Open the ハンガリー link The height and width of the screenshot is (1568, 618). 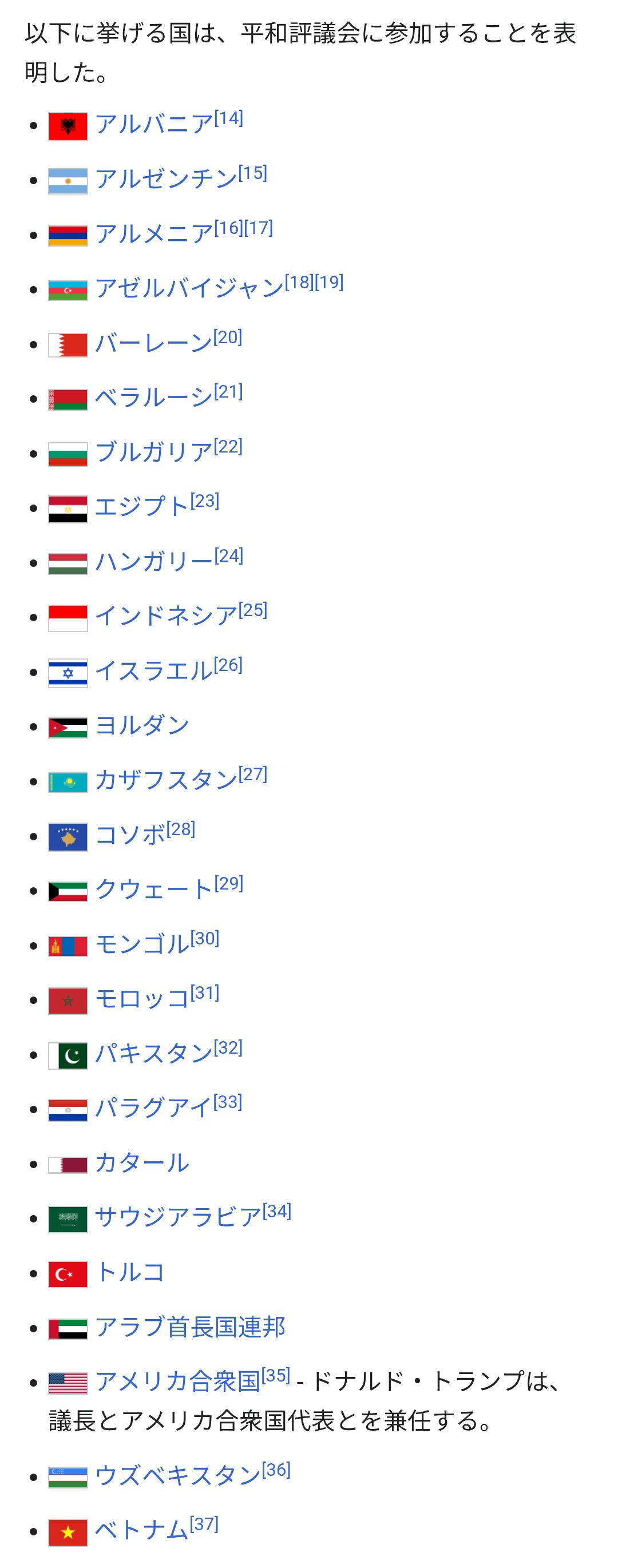pos(154,562)
